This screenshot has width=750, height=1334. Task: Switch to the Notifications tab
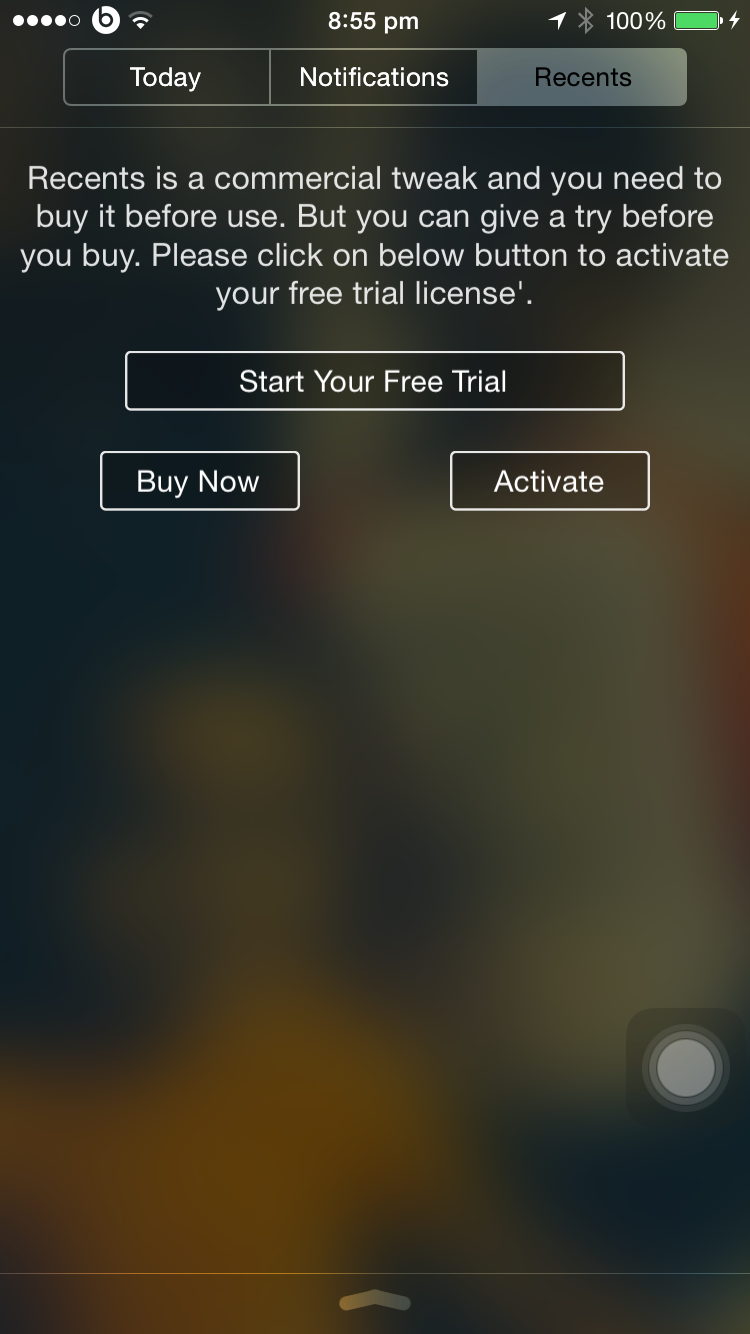374,77
